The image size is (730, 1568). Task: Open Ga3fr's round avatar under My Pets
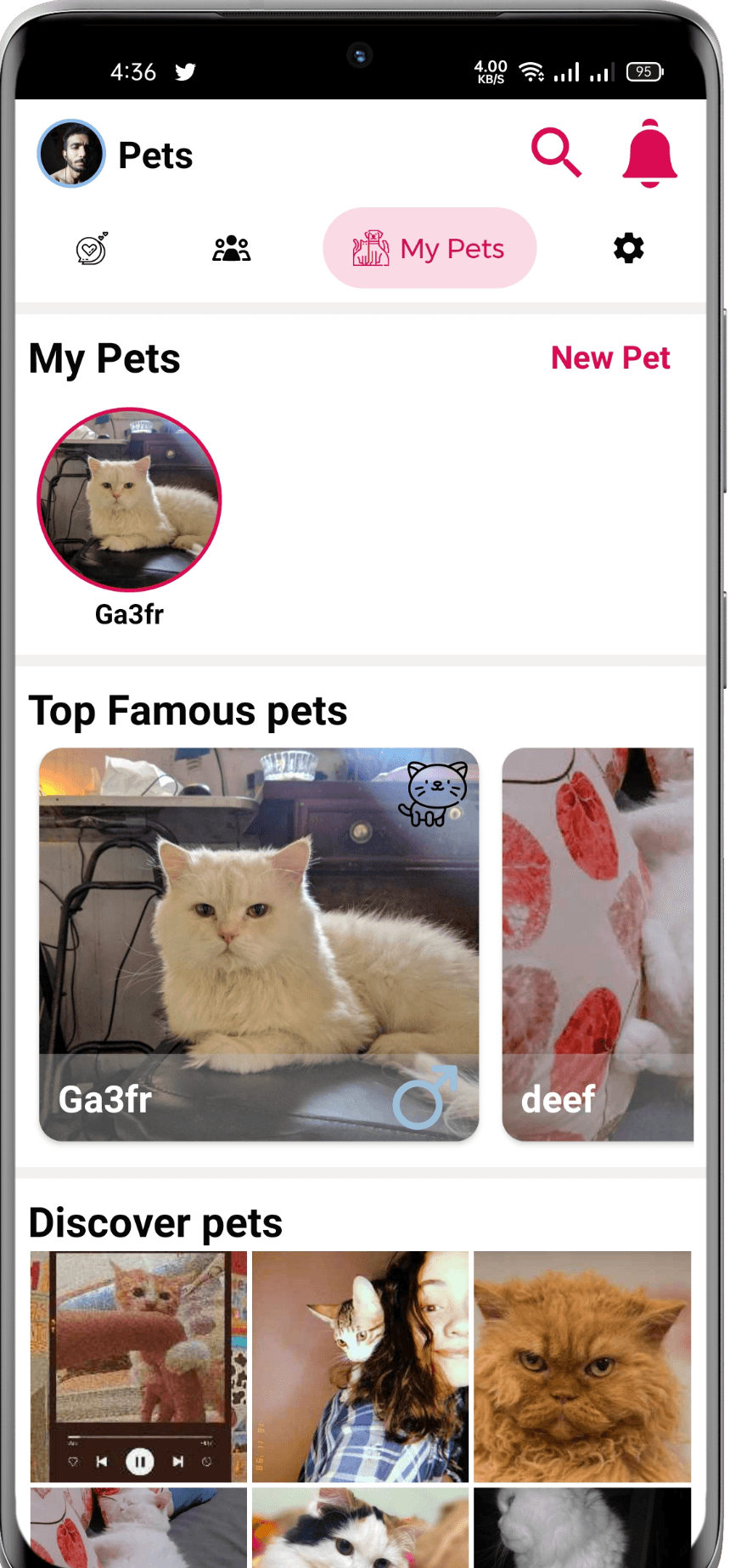(x=129, y=500)
